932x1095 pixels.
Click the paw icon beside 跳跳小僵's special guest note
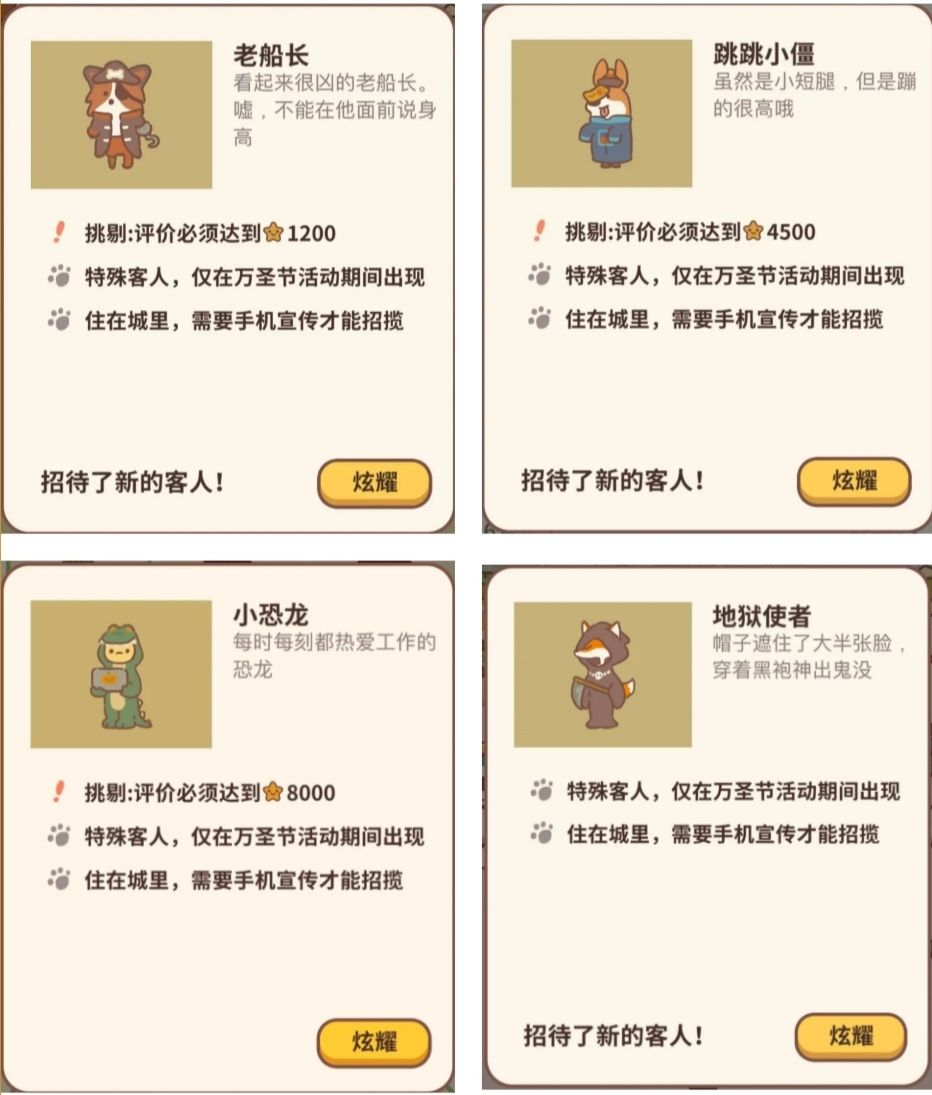(542, 278)
